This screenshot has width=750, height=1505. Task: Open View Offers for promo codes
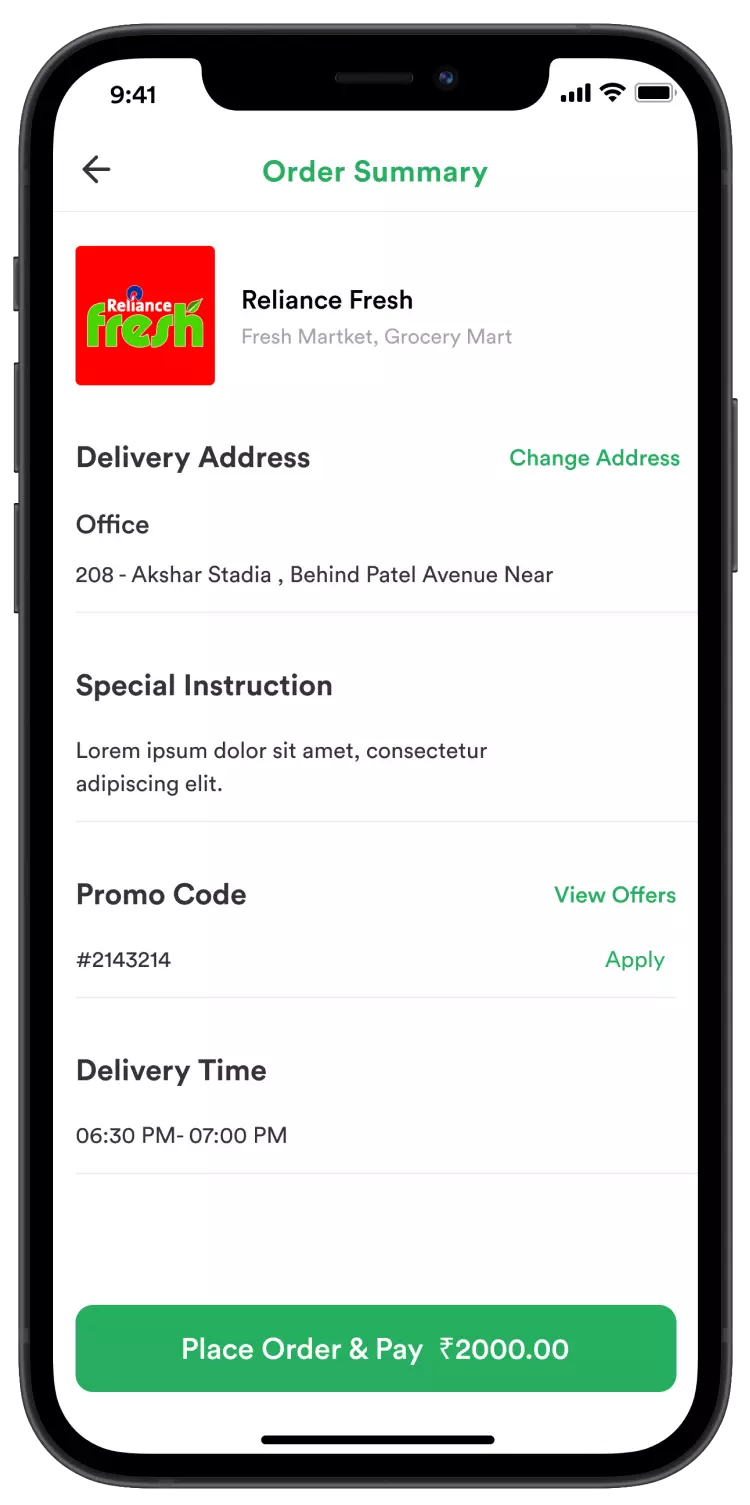(x=614, y=895)
